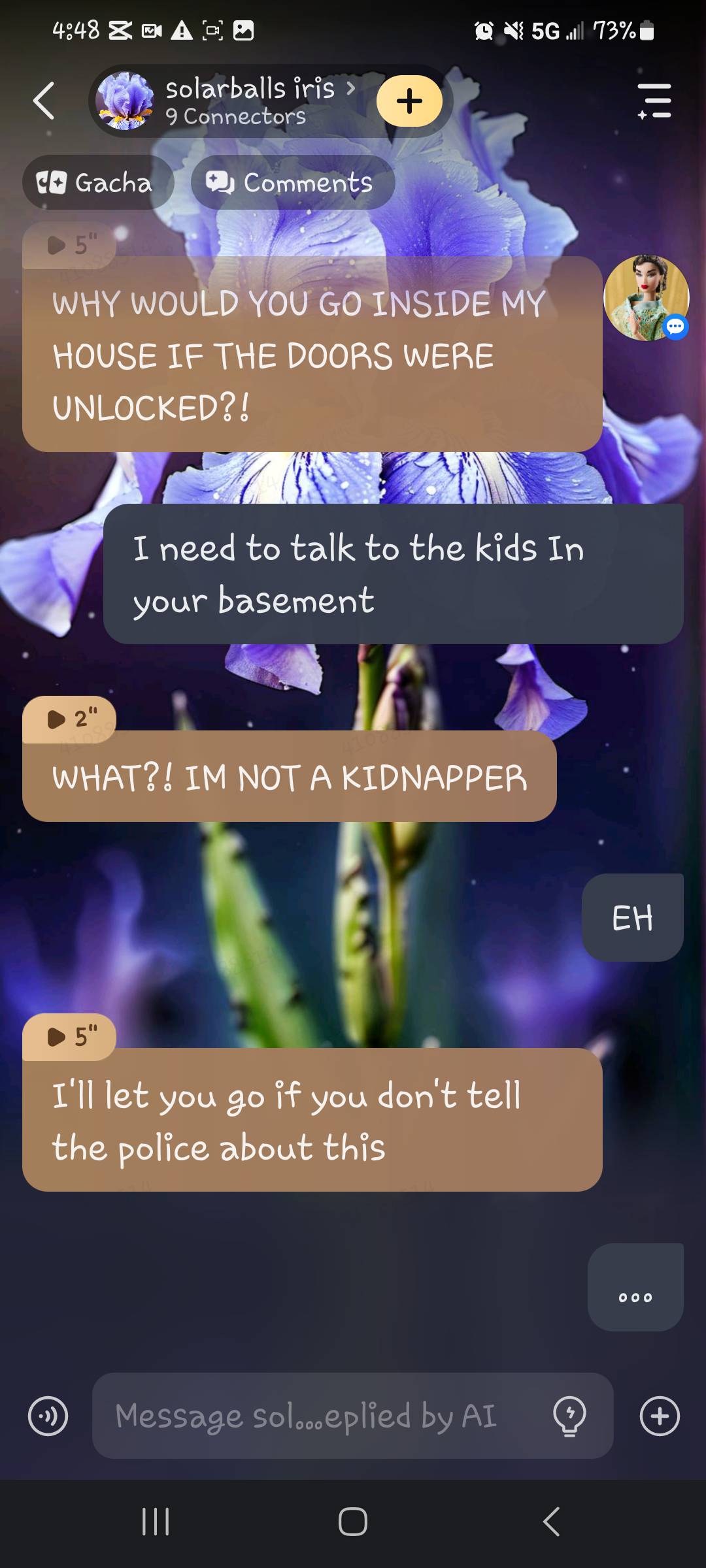Play the voice clip above "WHY WOULD YOU"

pyautogui.click(x=69, y=245)
